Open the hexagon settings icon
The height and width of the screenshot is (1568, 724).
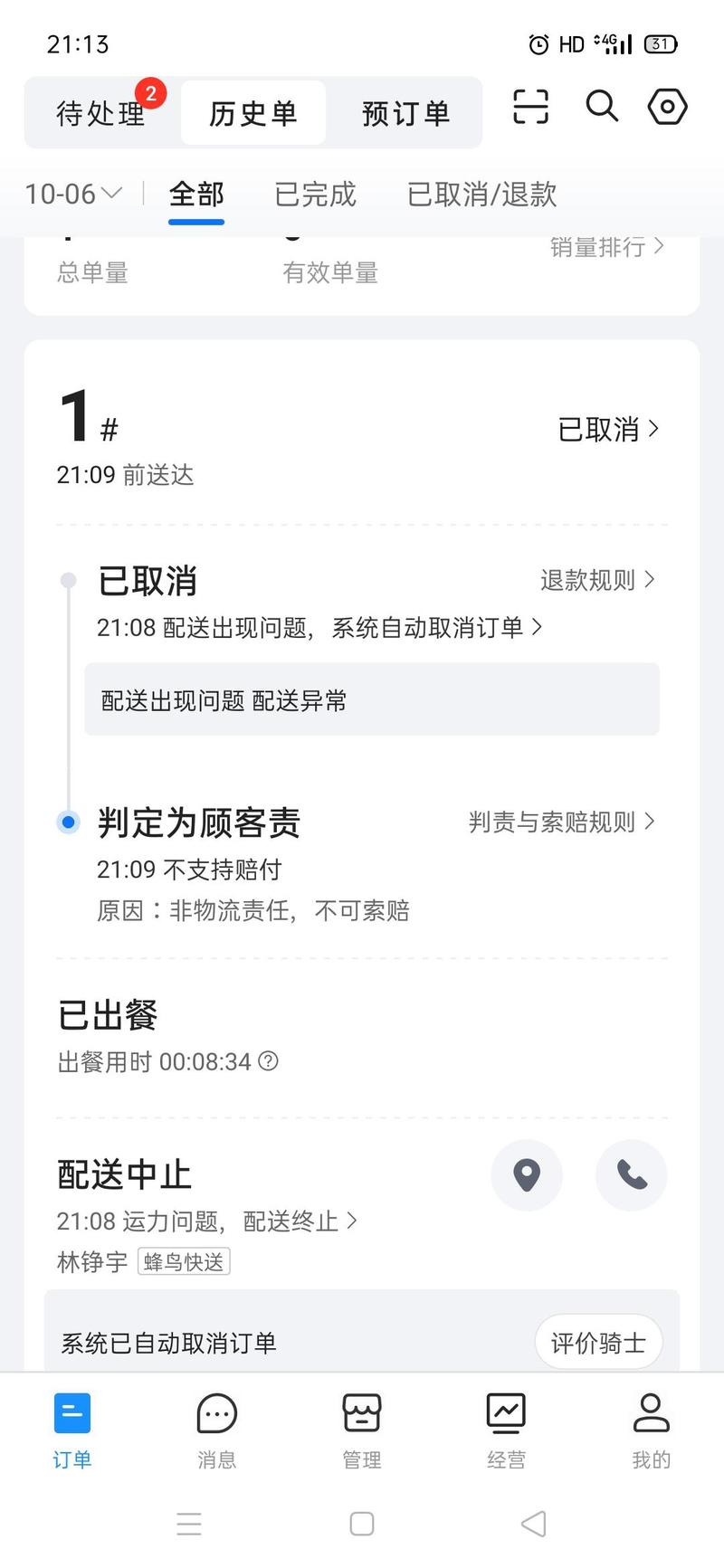click(668, 107)
